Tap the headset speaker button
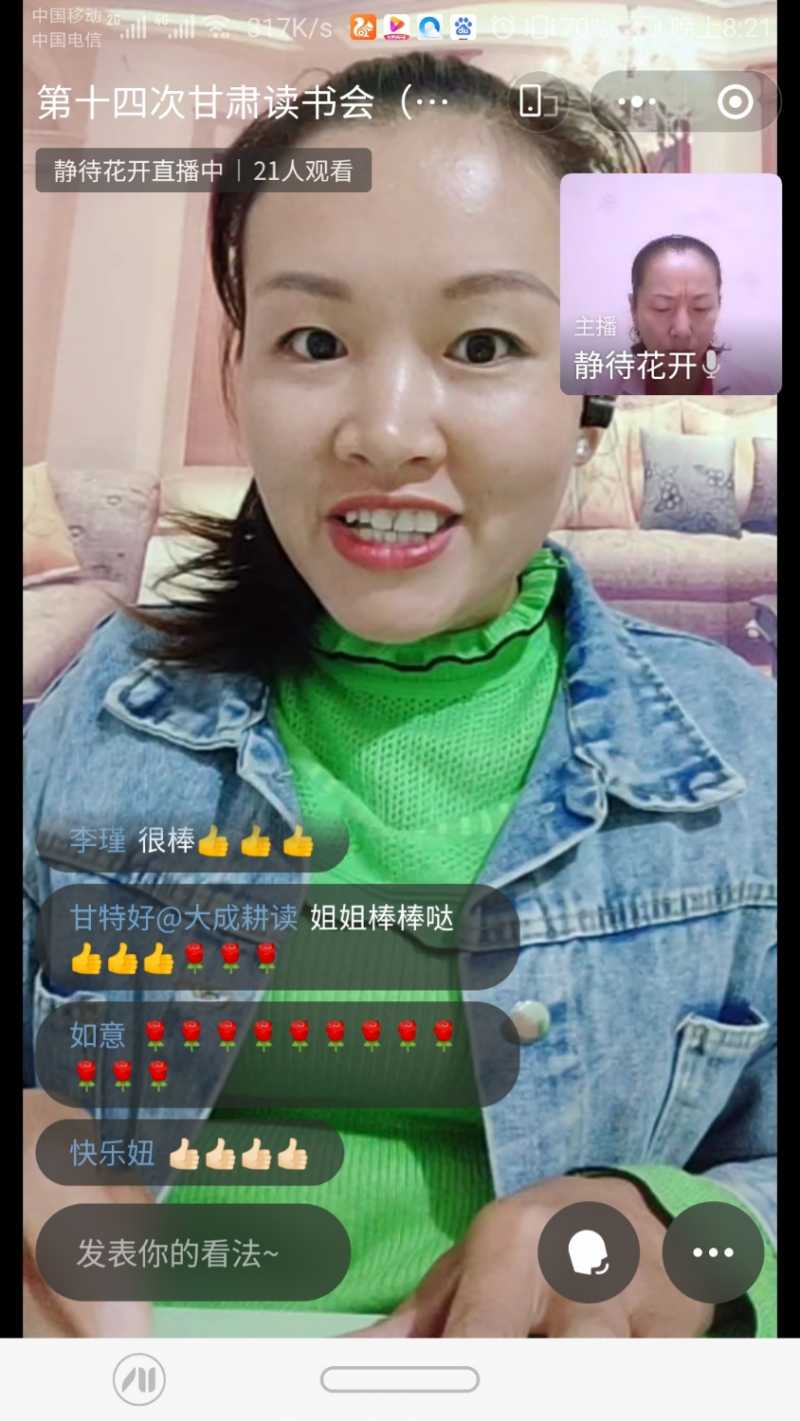The image size is (800, 1421). pyautogui.click(x=588, y=1252)
